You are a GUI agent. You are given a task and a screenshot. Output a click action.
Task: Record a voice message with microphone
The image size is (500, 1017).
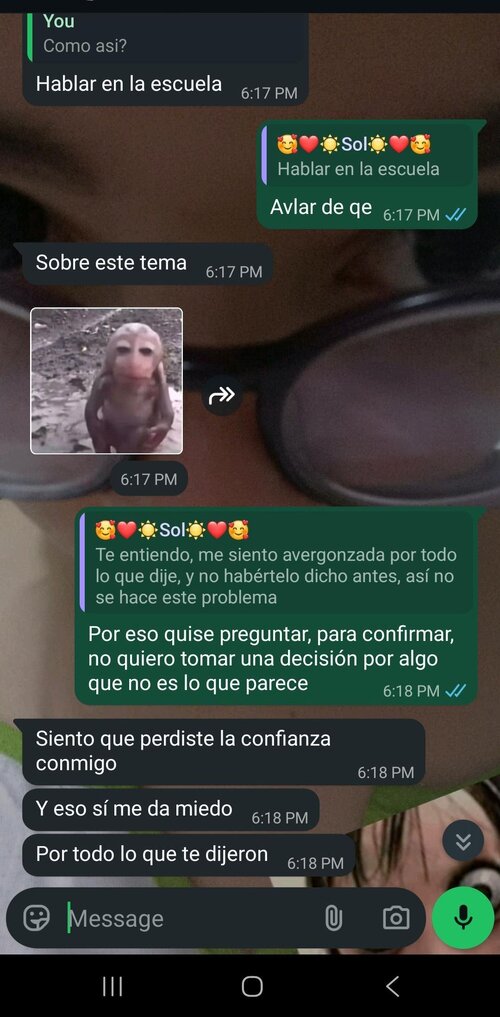pyautogui.click(x=462, y=917)
